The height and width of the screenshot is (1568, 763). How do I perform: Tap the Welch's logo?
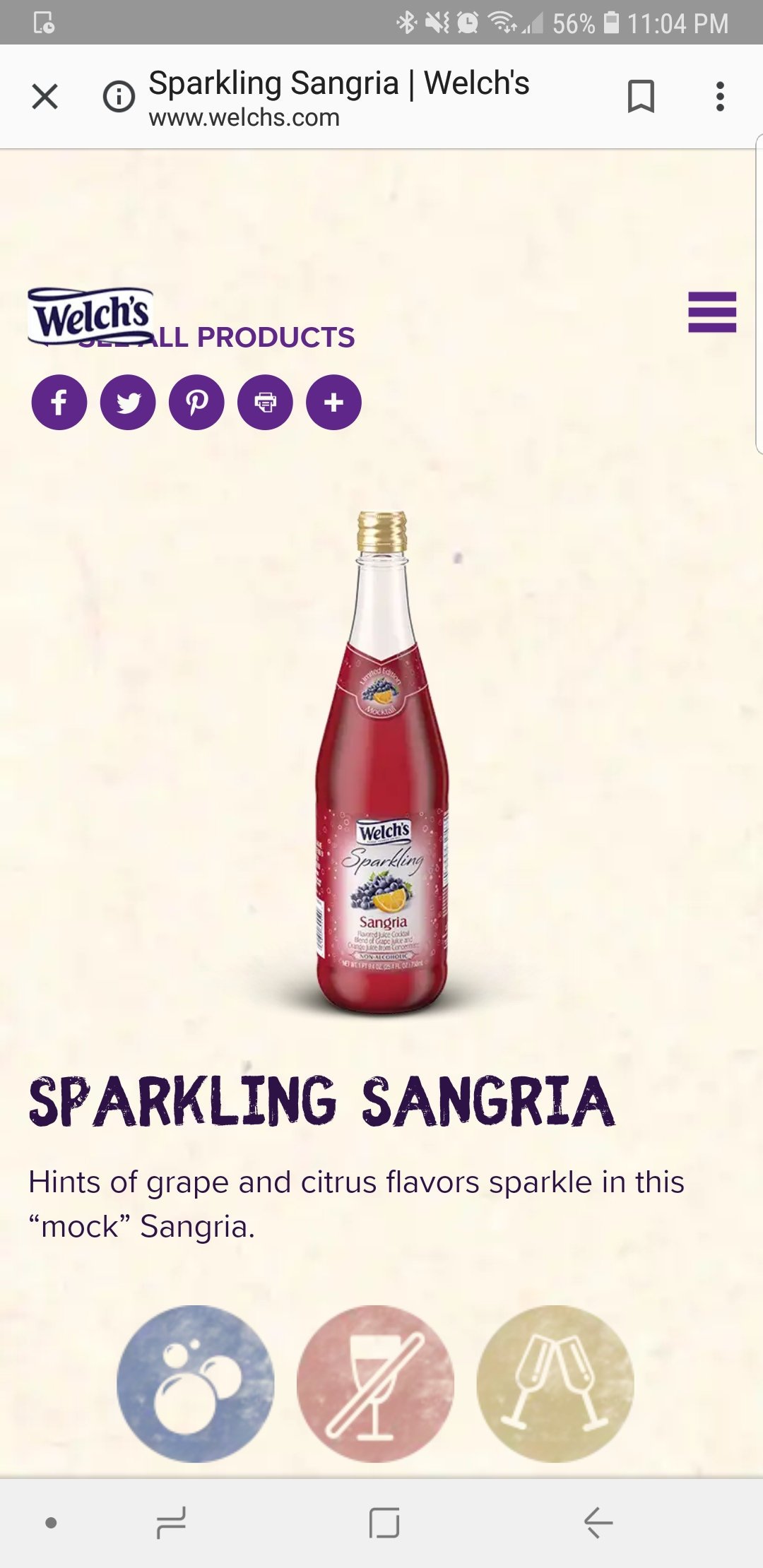(x=90, y=314)
